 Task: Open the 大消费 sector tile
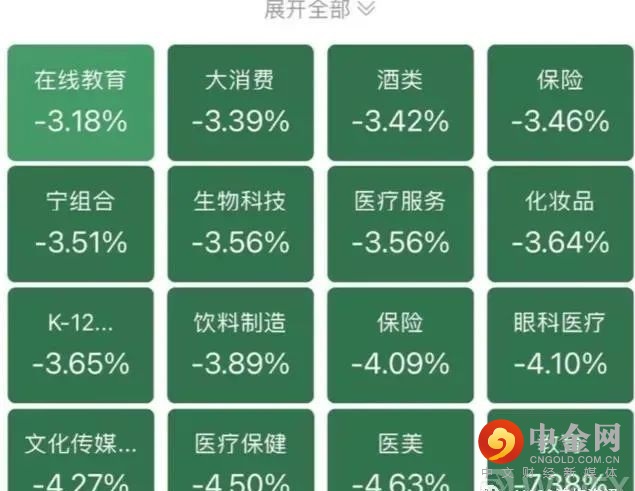click(240, 102)
